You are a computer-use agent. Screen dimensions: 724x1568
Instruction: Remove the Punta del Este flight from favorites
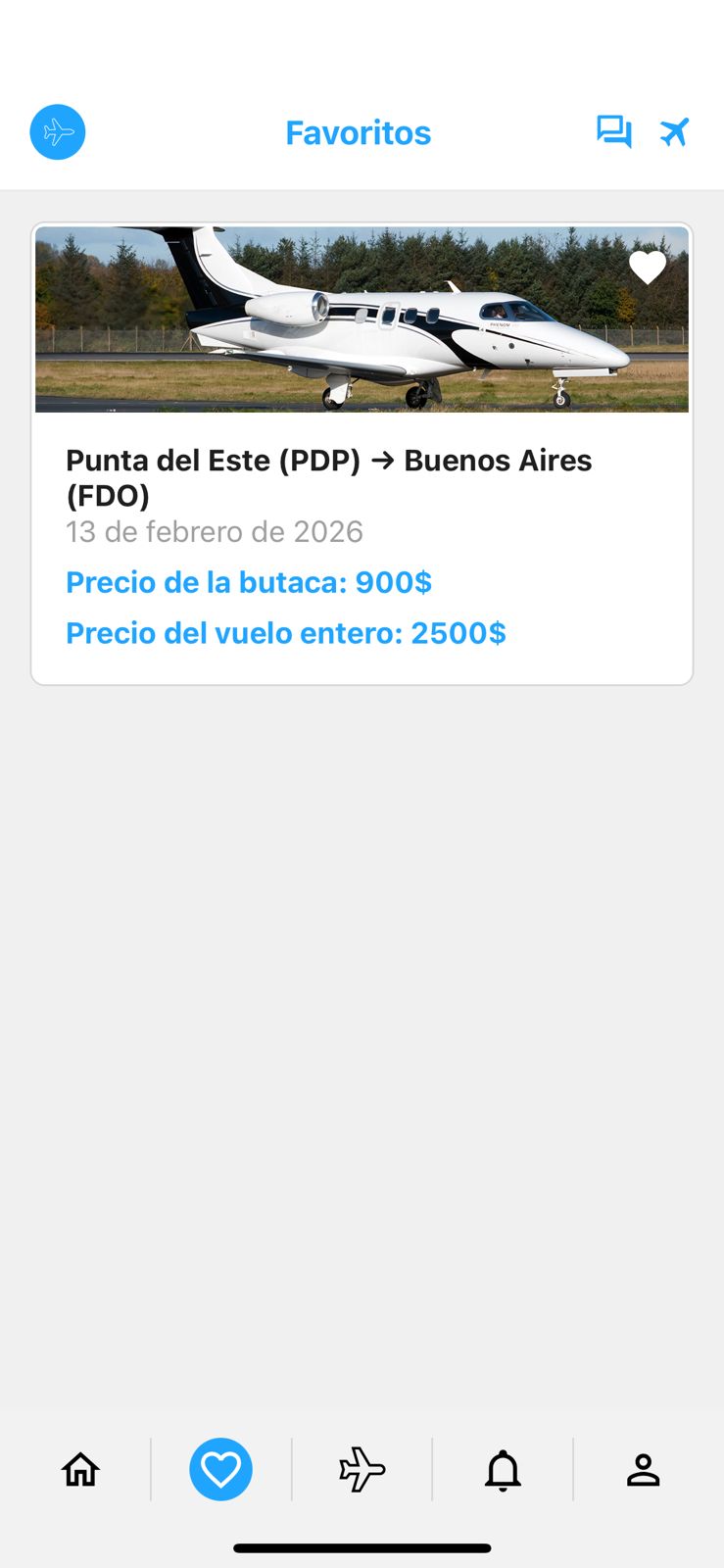pos(647,268)
